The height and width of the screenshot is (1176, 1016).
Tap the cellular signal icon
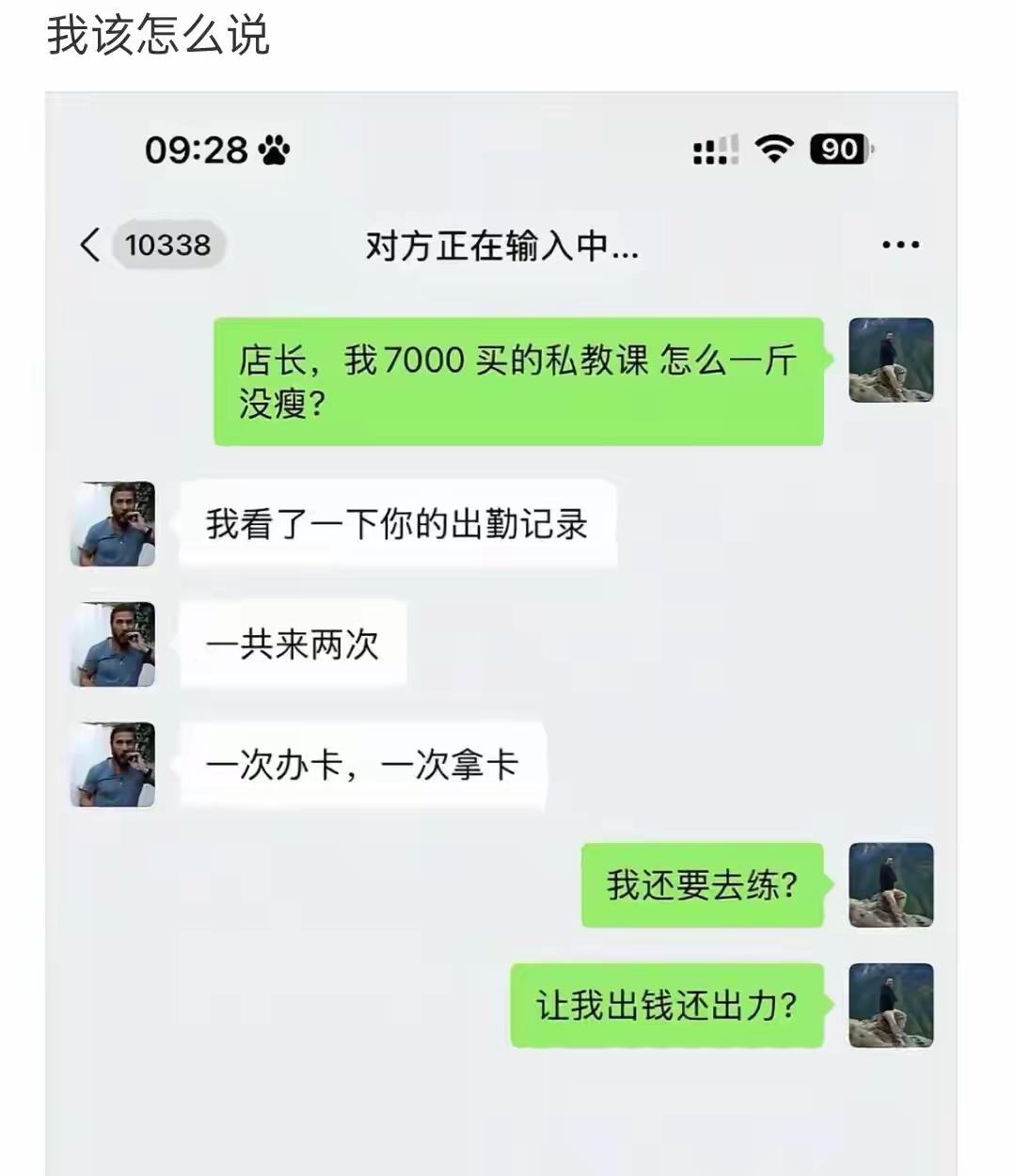click(715, 149)
